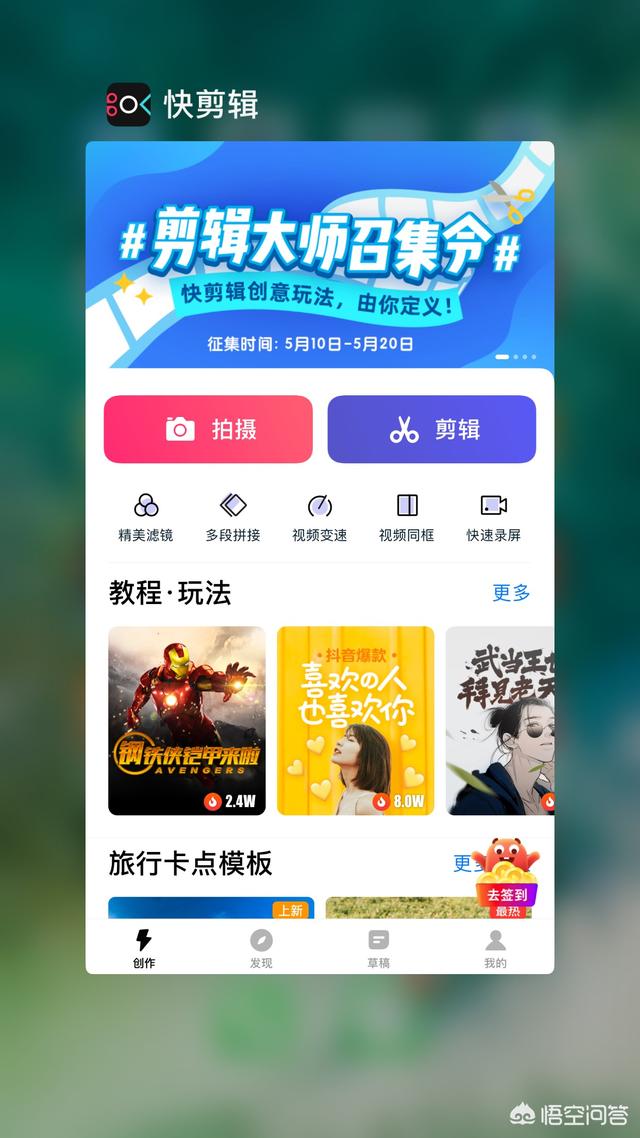Switch to the 发现 tab

(x=261, y=949)
